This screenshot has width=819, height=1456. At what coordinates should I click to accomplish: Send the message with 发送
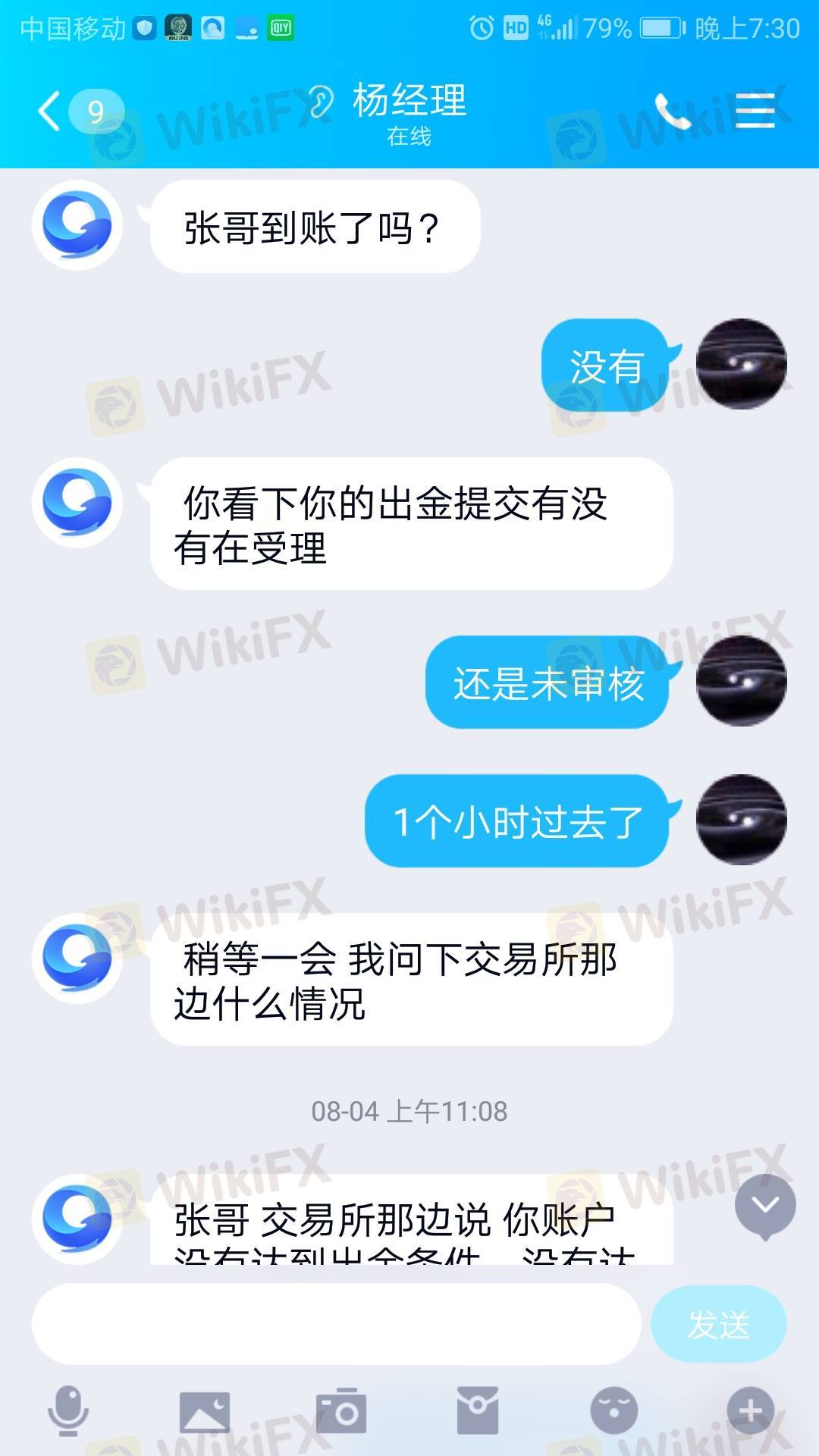(x=718, y=1324)
